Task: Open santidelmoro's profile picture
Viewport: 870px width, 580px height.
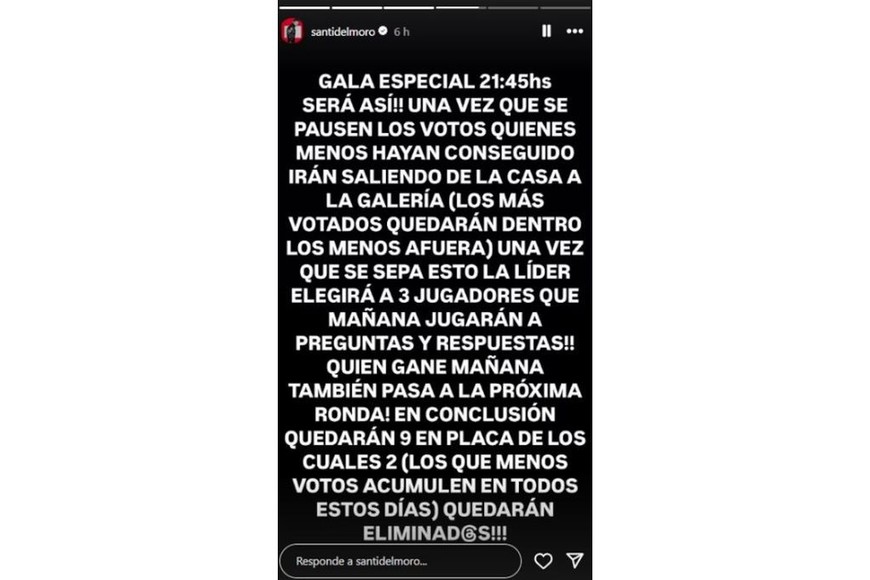Action: (292, 31)
